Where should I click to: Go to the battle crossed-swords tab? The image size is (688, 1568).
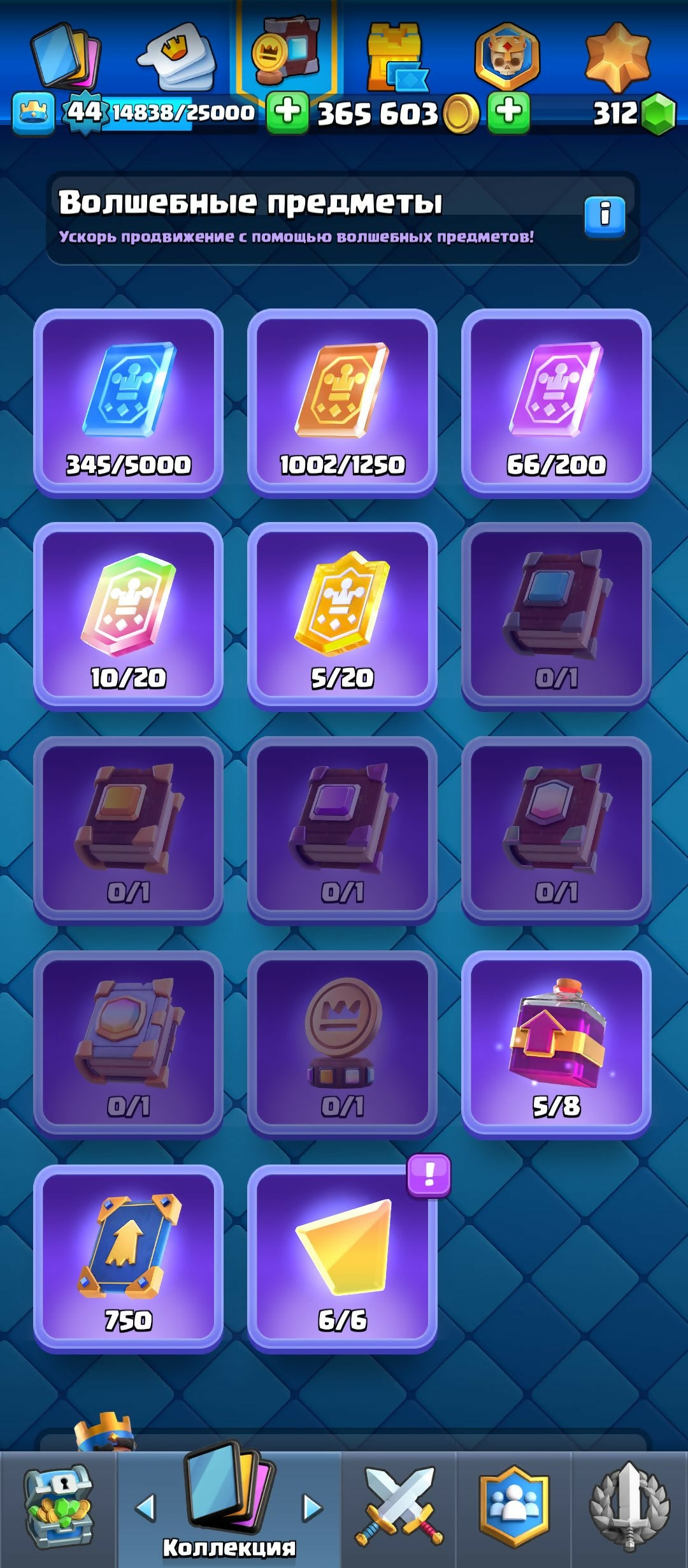(399, 1508)
